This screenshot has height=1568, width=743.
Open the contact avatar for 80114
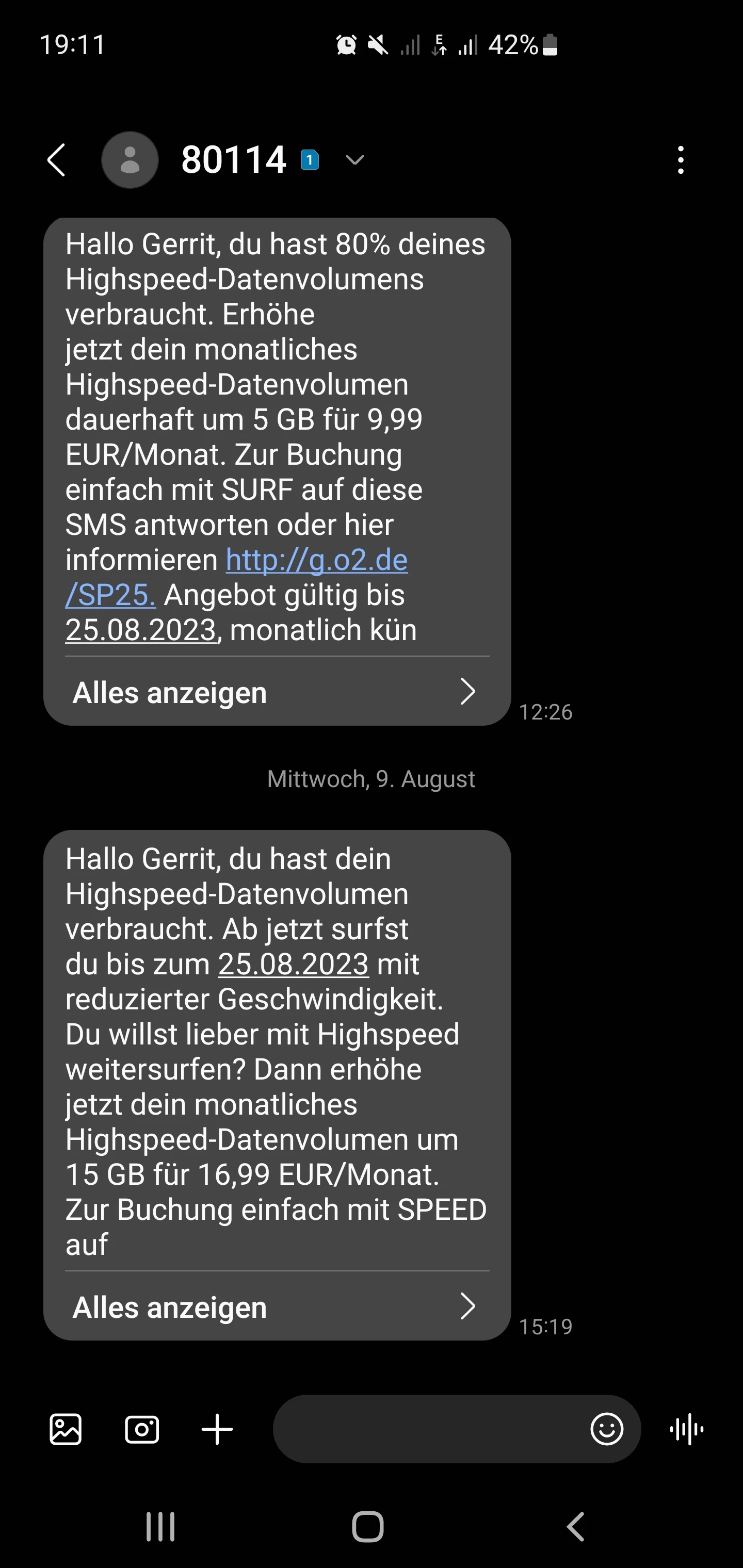tap(130, 160)
